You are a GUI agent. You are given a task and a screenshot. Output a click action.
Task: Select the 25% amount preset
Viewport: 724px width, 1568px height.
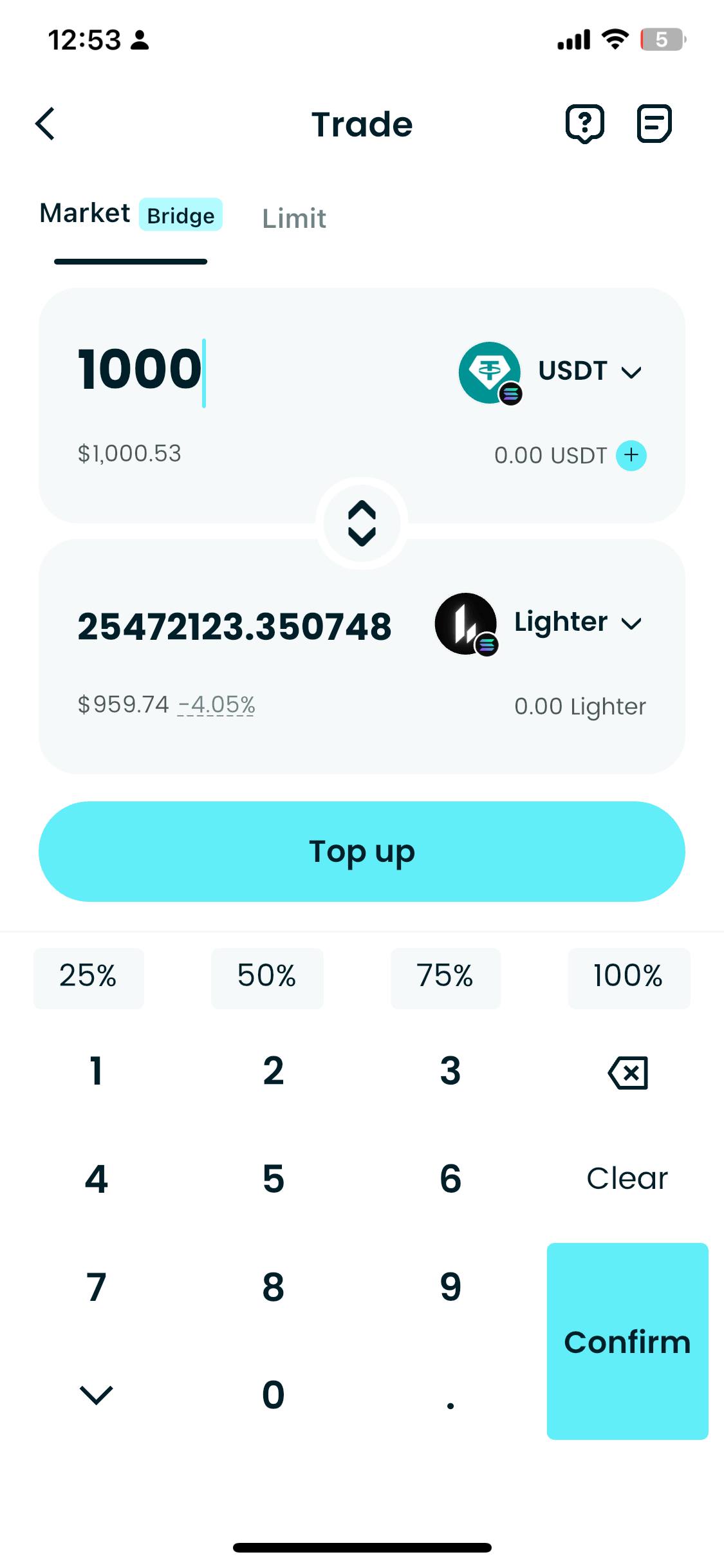pyautogui.click(x=88, y=977)
